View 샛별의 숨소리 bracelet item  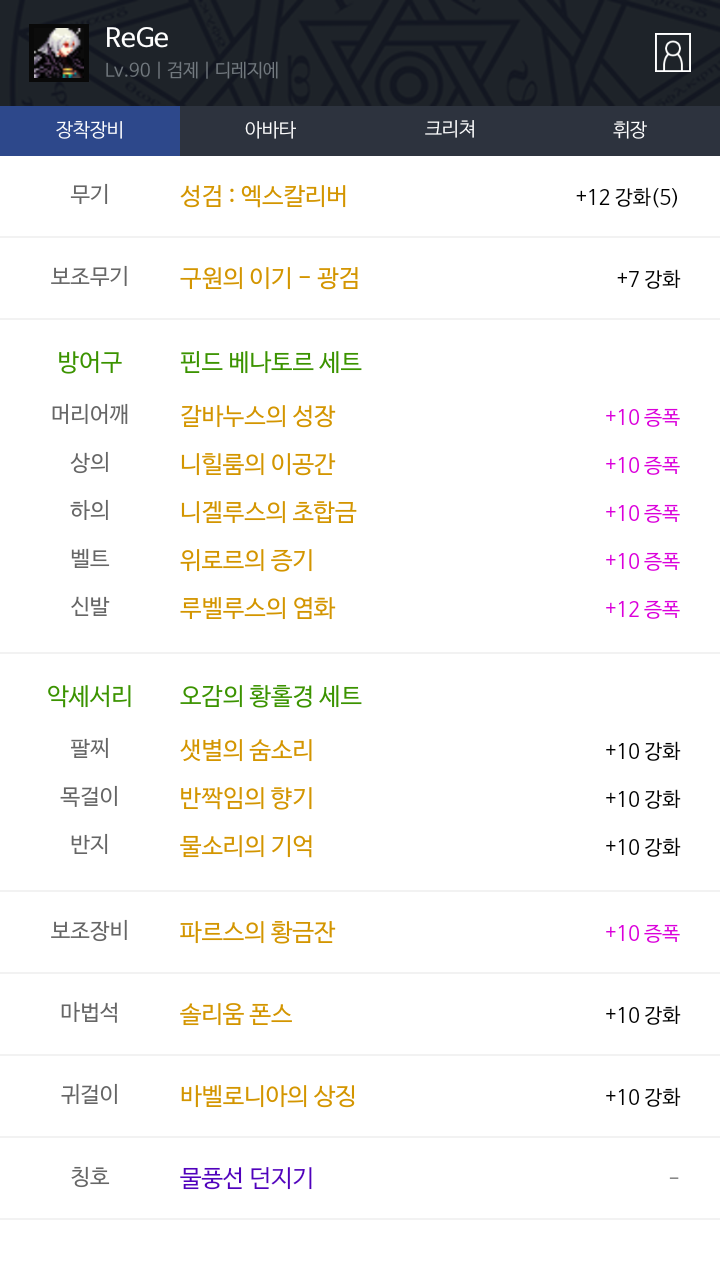tap(246, 750)
